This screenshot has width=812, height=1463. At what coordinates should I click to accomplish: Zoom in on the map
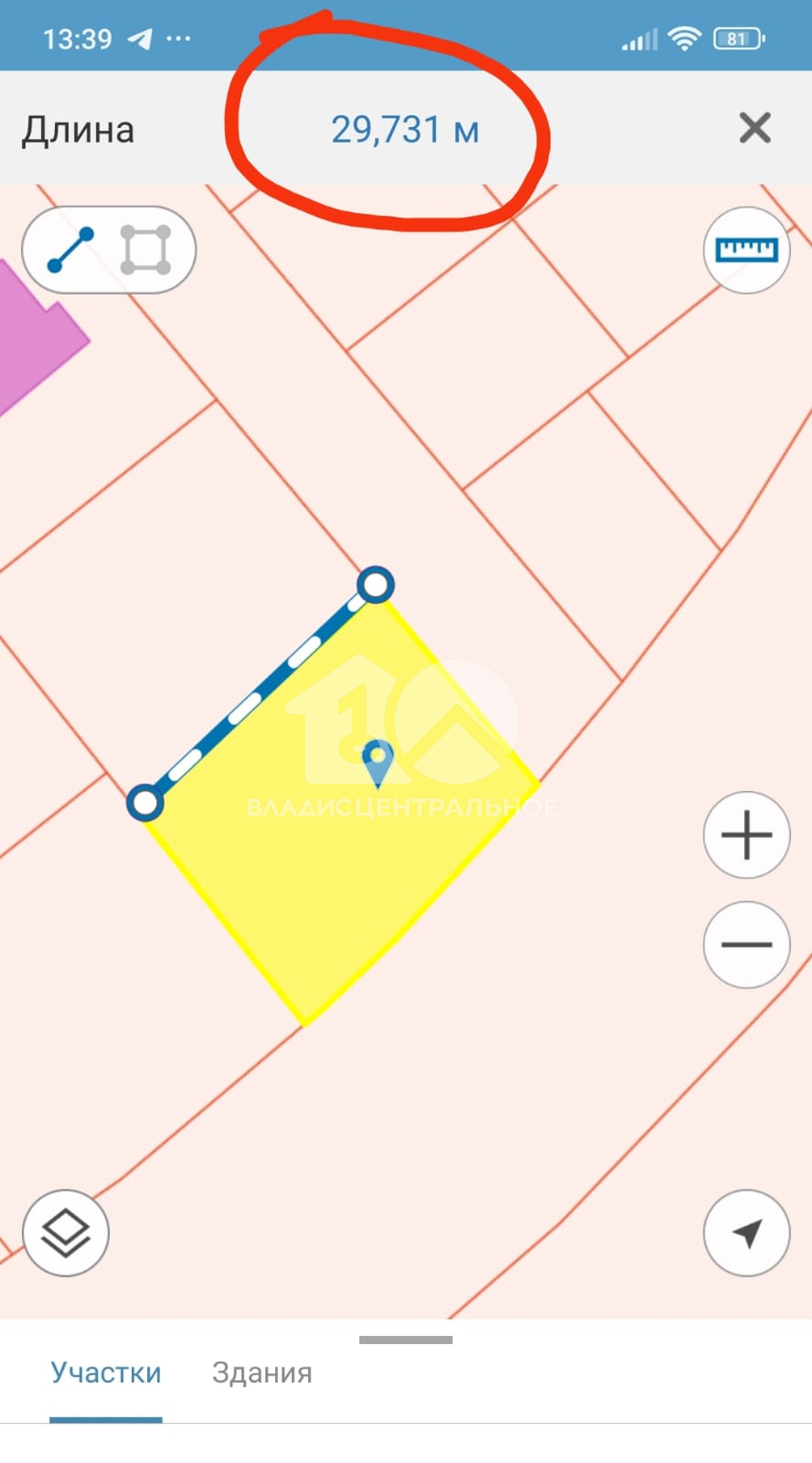pos(746,835)
